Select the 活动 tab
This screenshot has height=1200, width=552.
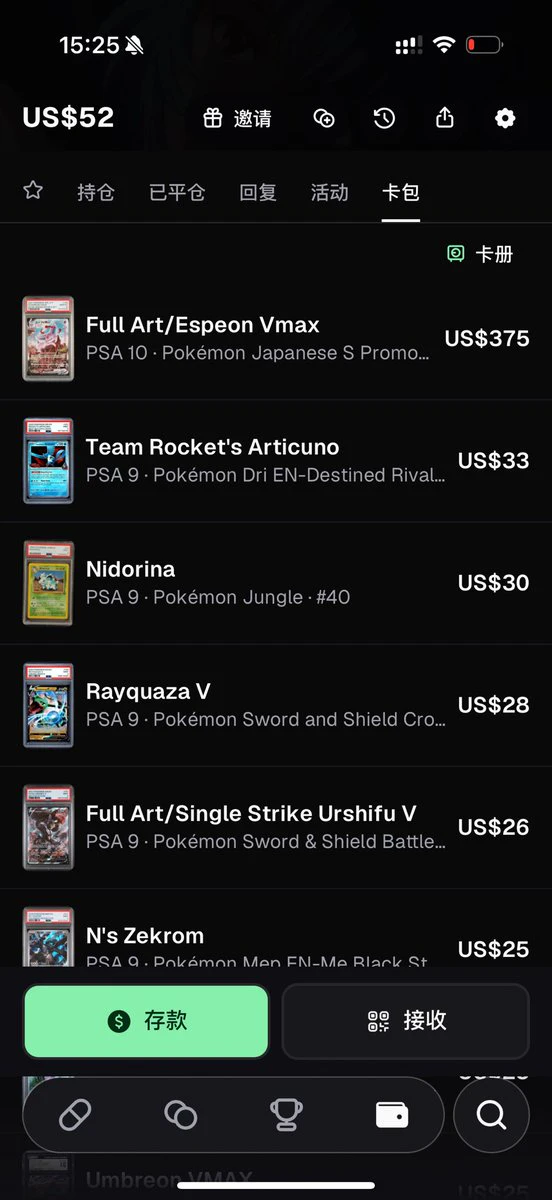[x=330, y=192]
